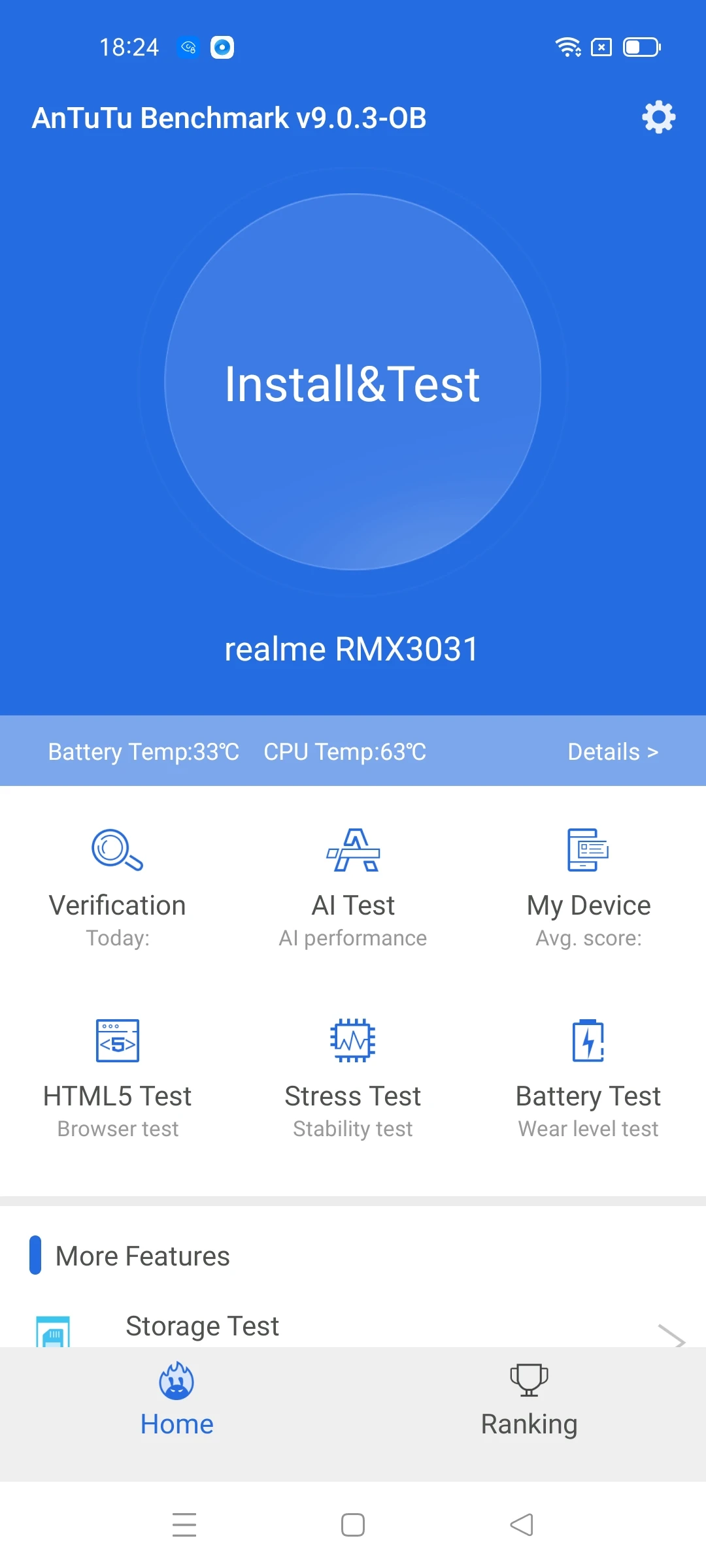View temperature Details
Image resolution: width=706 pixels, height=1568 pixels.
tap(613, 752)
